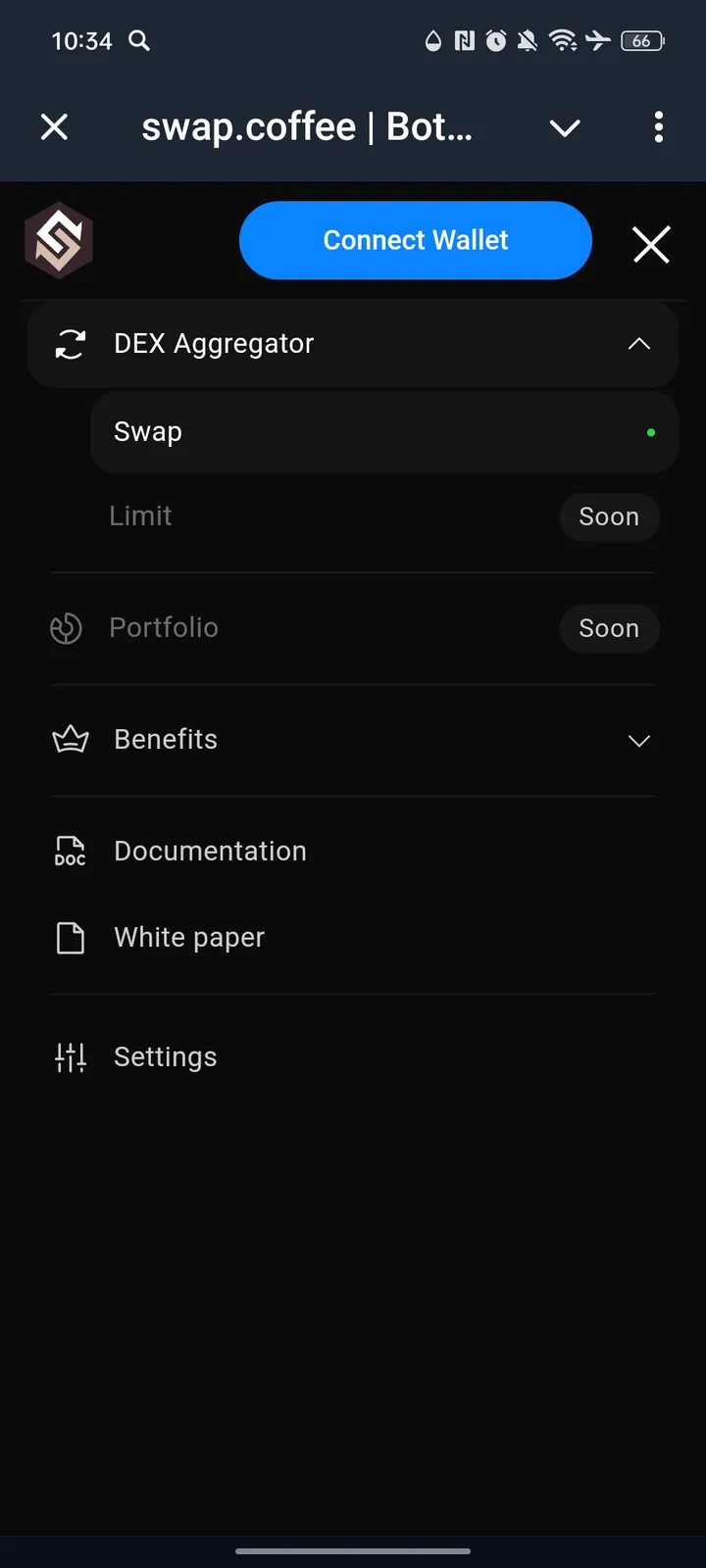Expand the Benefits section chevron
The height and width of the screenshot is (1568, 706).
[x=638, y=741]
